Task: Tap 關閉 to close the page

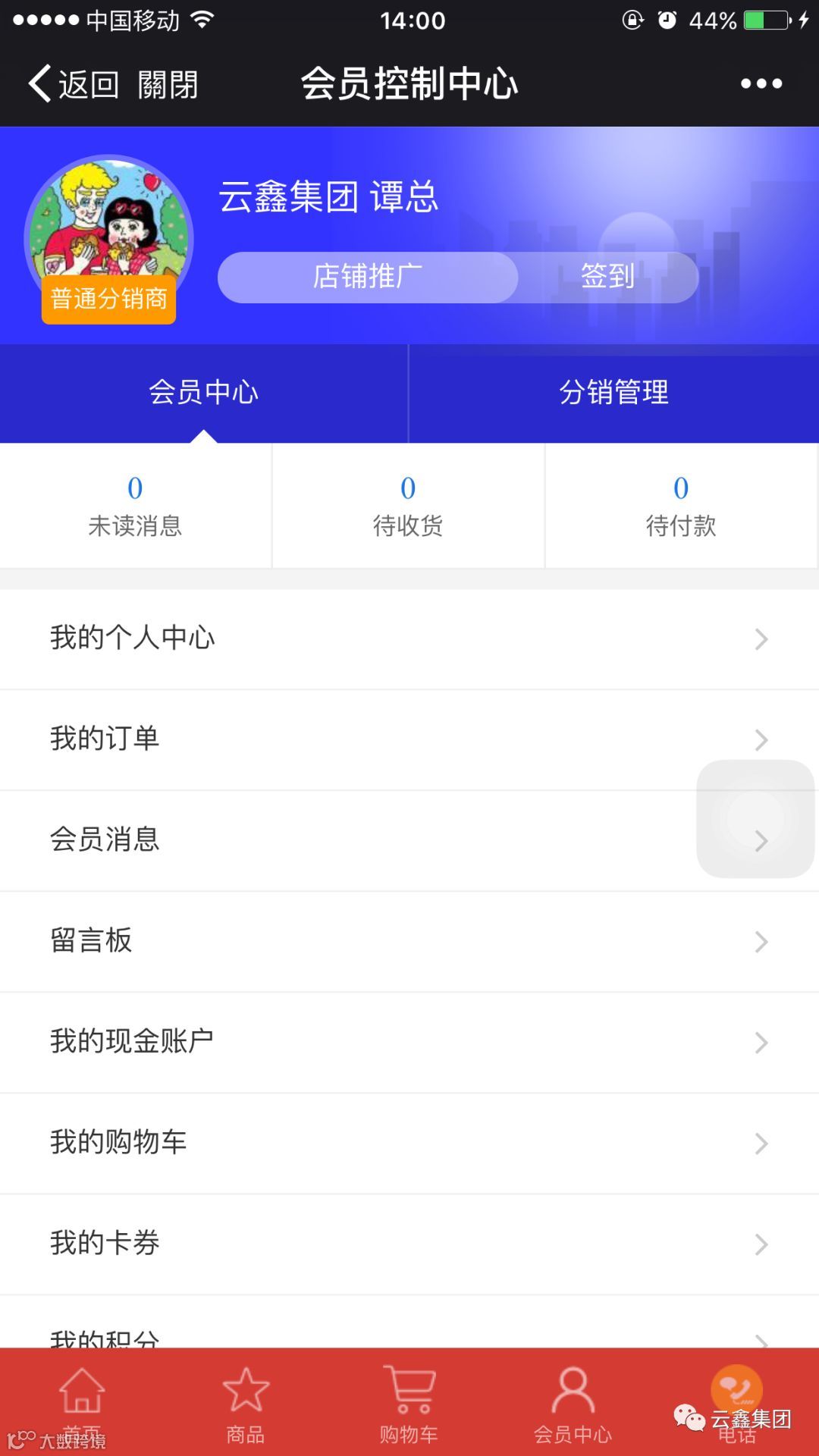Action: [x=168, y=84]
